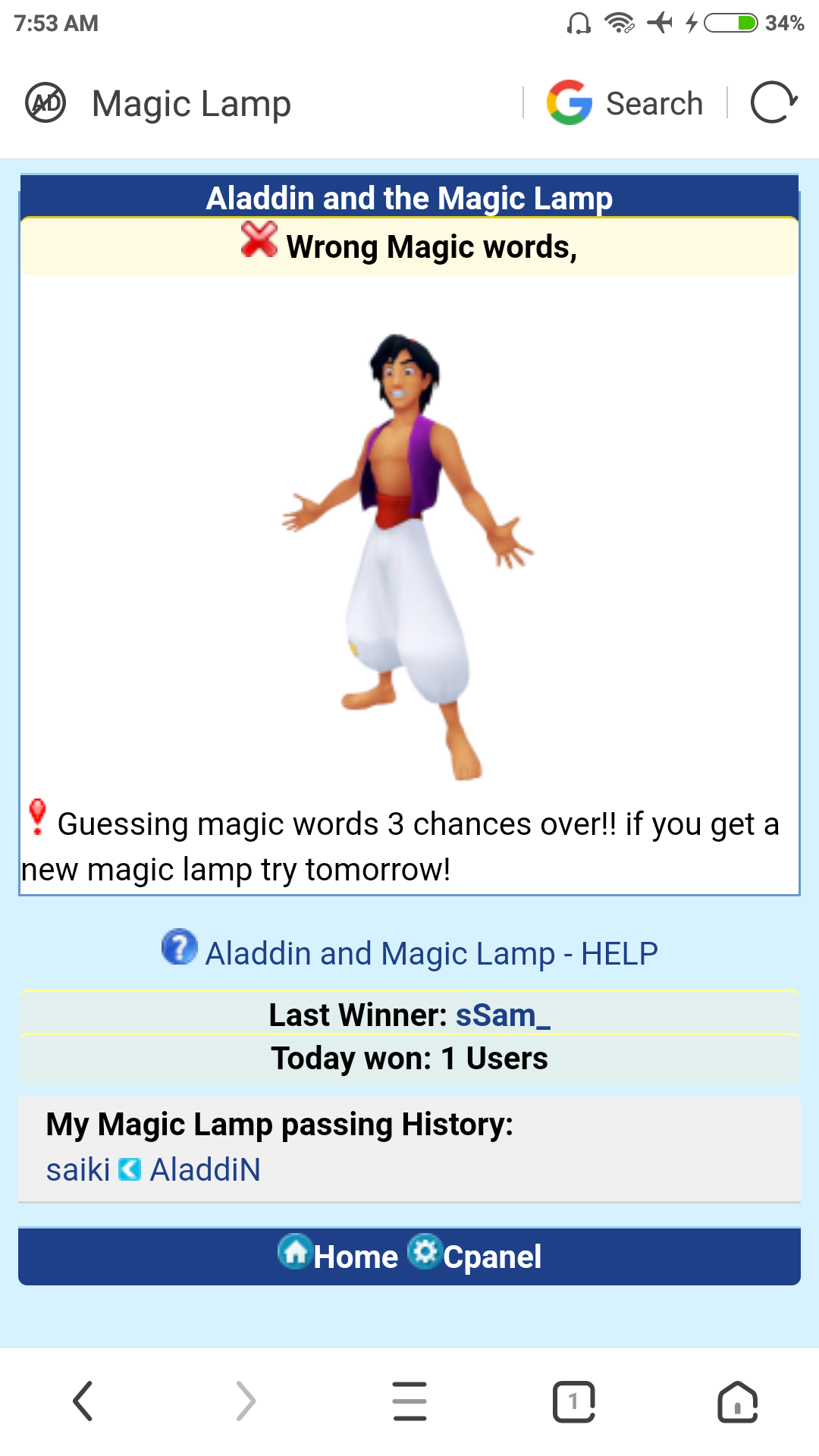Open Aladdin and Magic Lamp HELP

pos(430,953)
